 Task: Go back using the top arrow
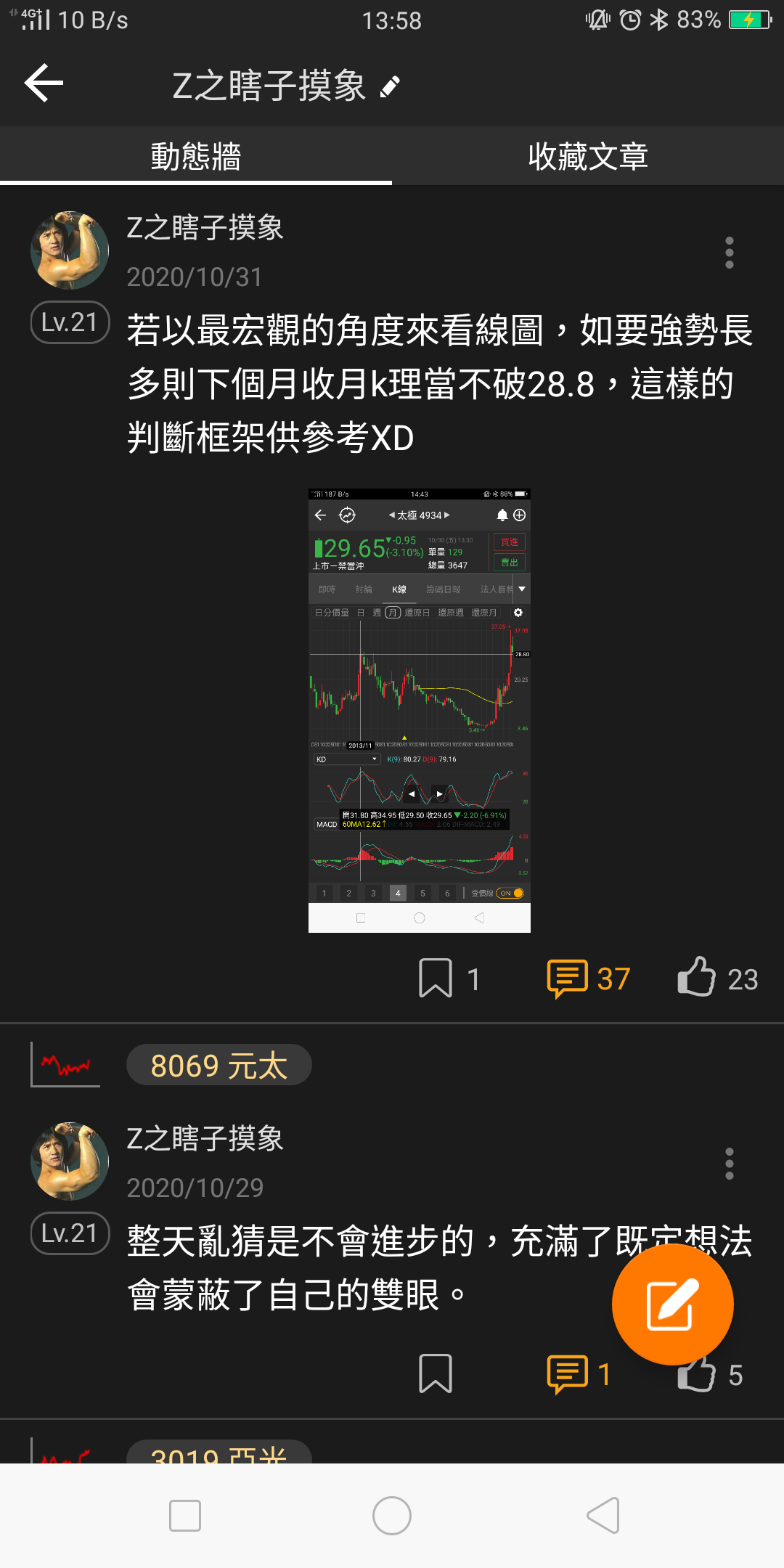44,83
